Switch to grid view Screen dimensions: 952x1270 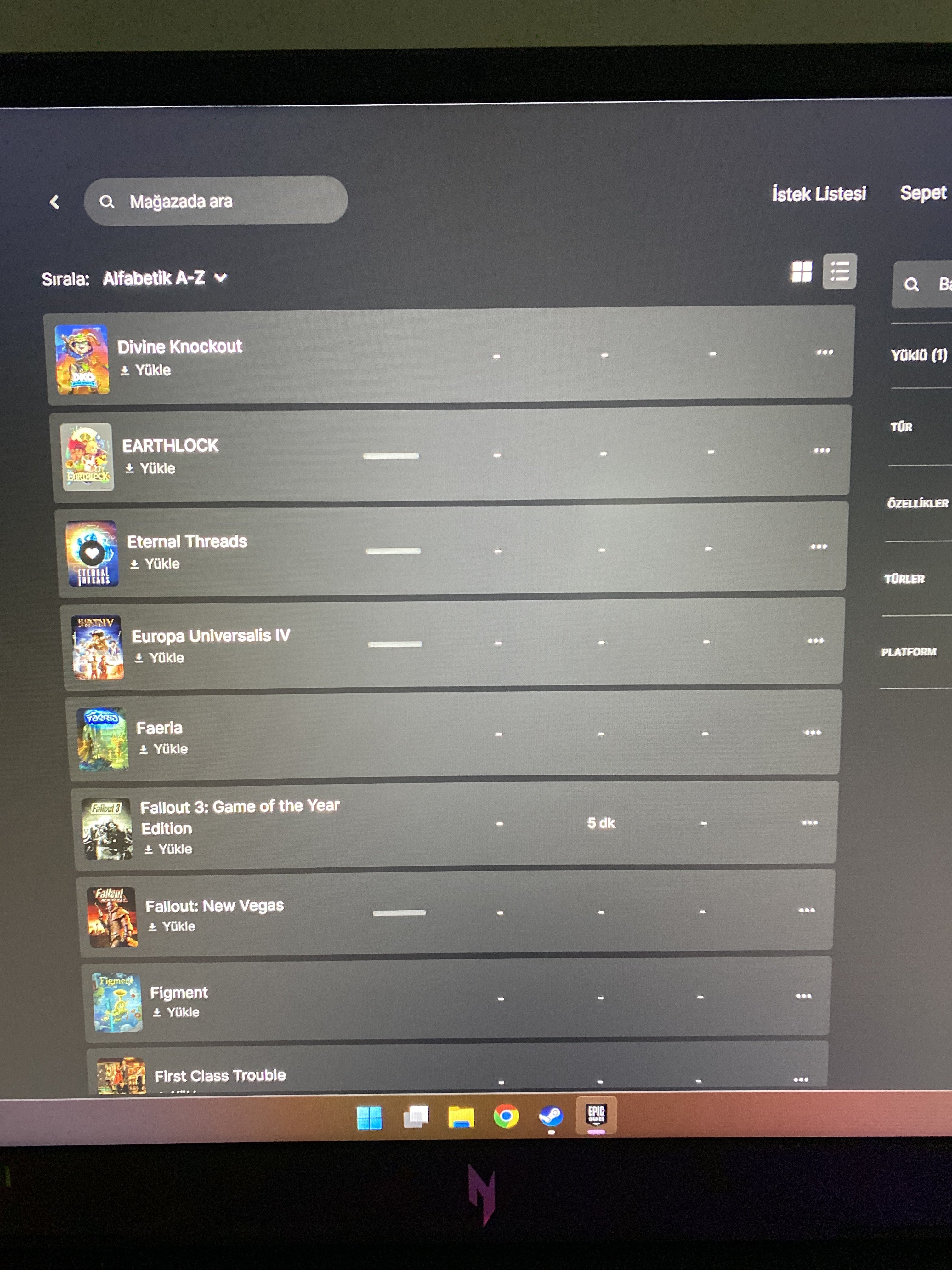801,272
